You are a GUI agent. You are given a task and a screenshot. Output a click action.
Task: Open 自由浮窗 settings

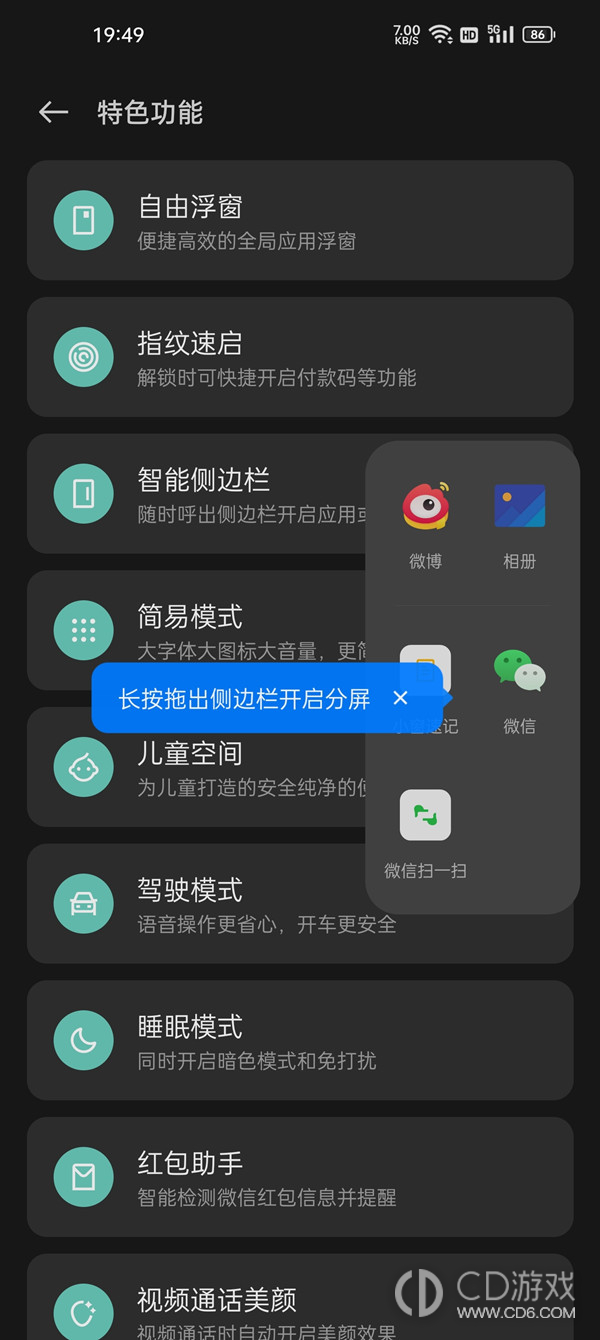(x=300, y=220)
